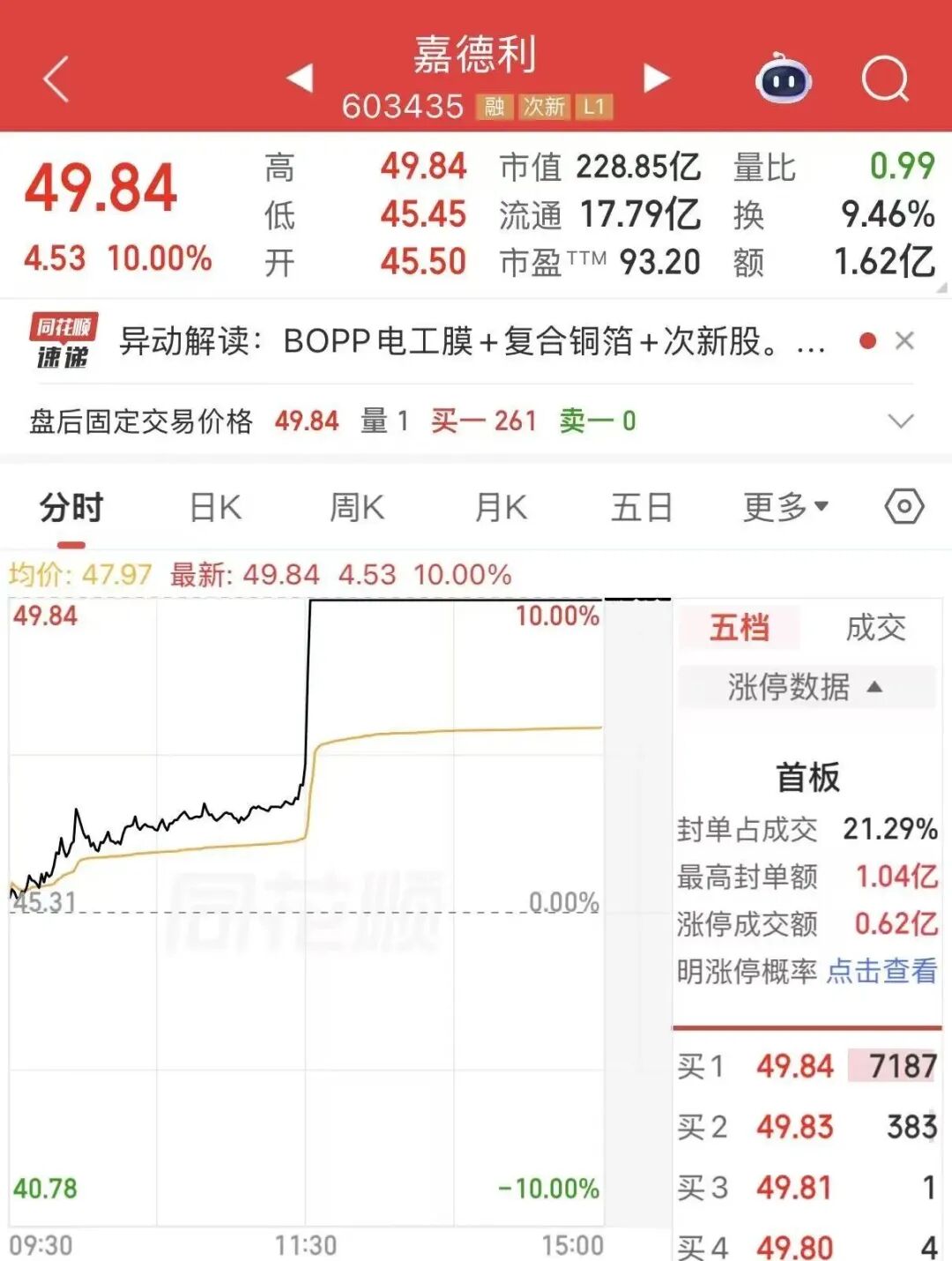The width and height of the screenshot is (952, 1261).
Task: Select the 五档 tab
Action: click(x=739, y=628)
